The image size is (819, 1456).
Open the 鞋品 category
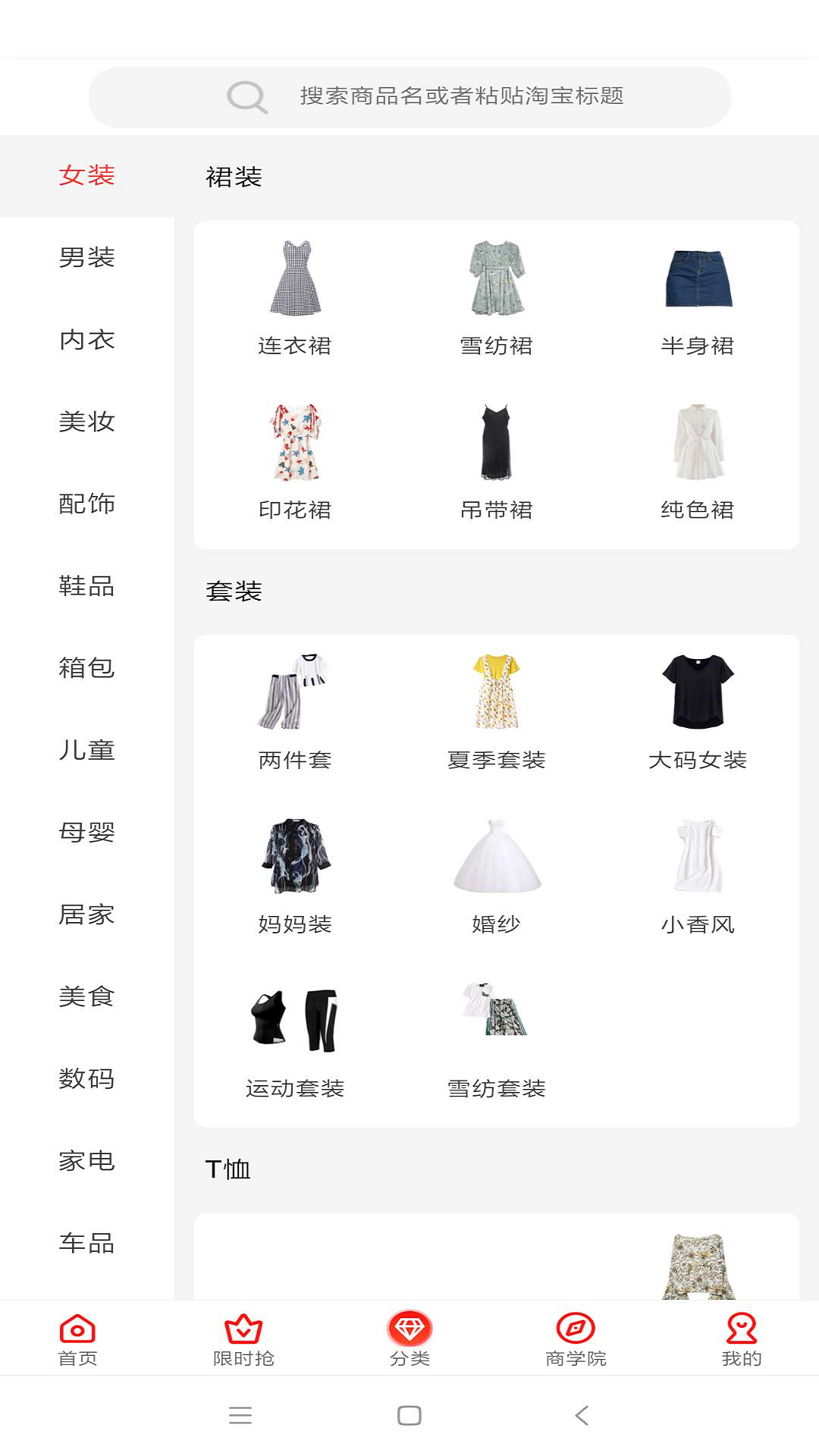click(x=86, y=586)
